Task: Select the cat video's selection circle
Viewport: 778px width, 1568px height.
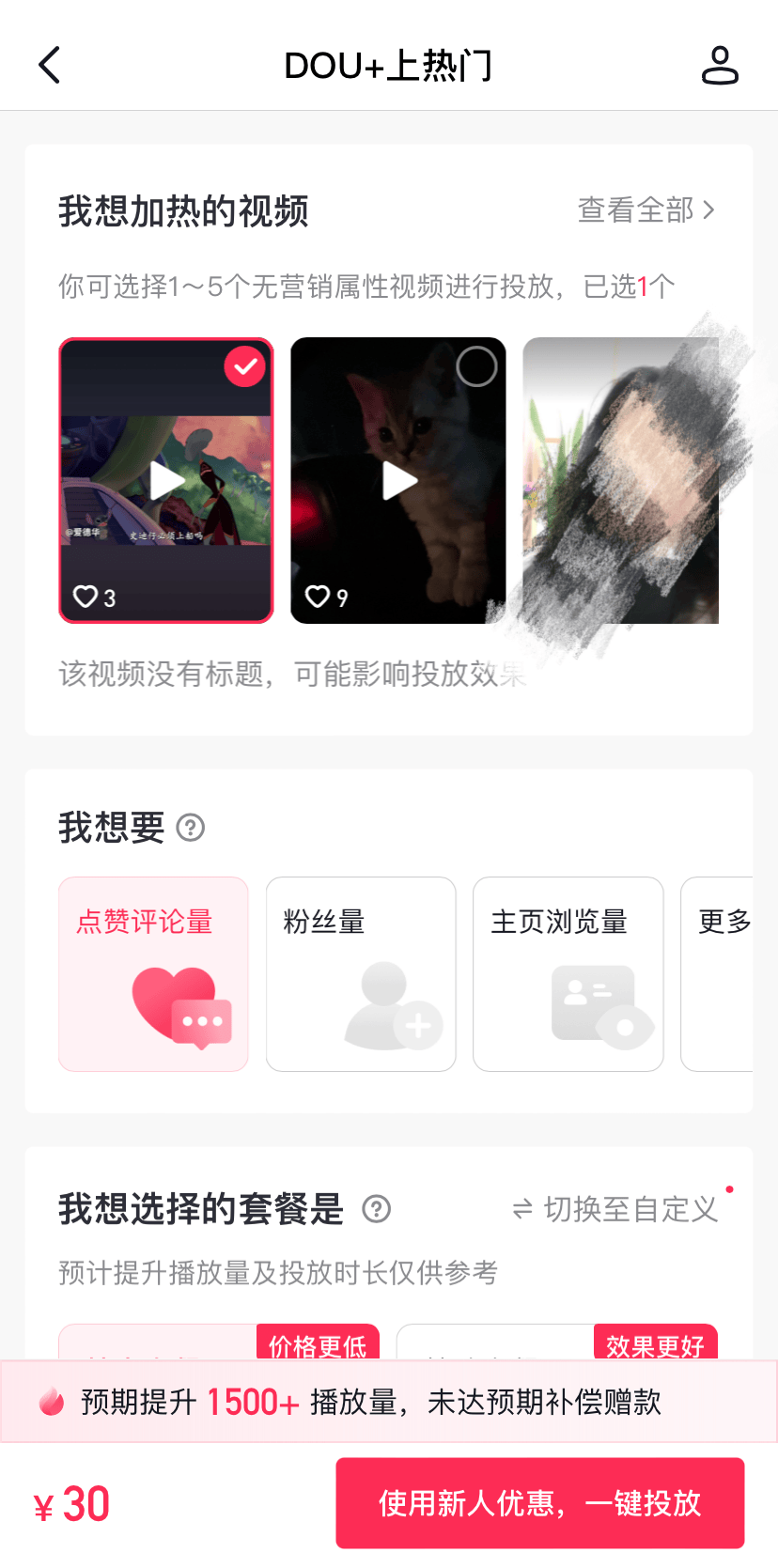Action: (x=476, y=367)
